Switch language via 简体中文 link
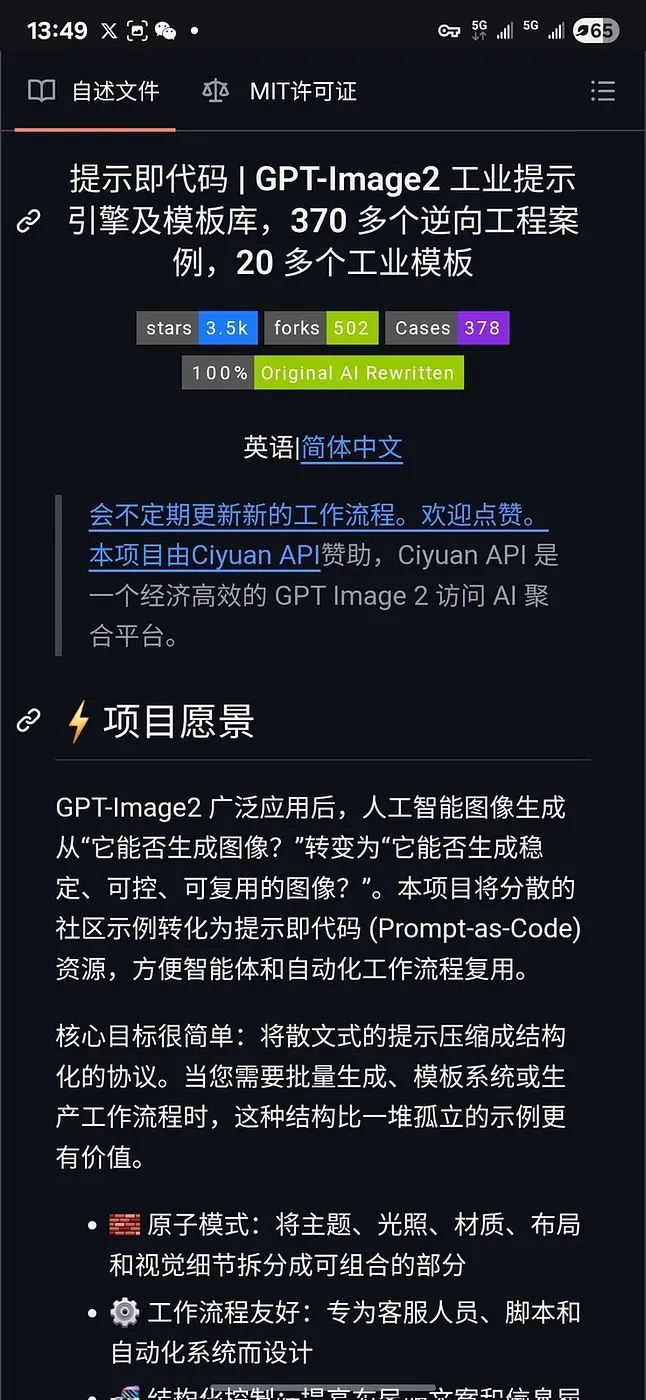Screen dimensions: 646x1400 (x=352, y=447)
